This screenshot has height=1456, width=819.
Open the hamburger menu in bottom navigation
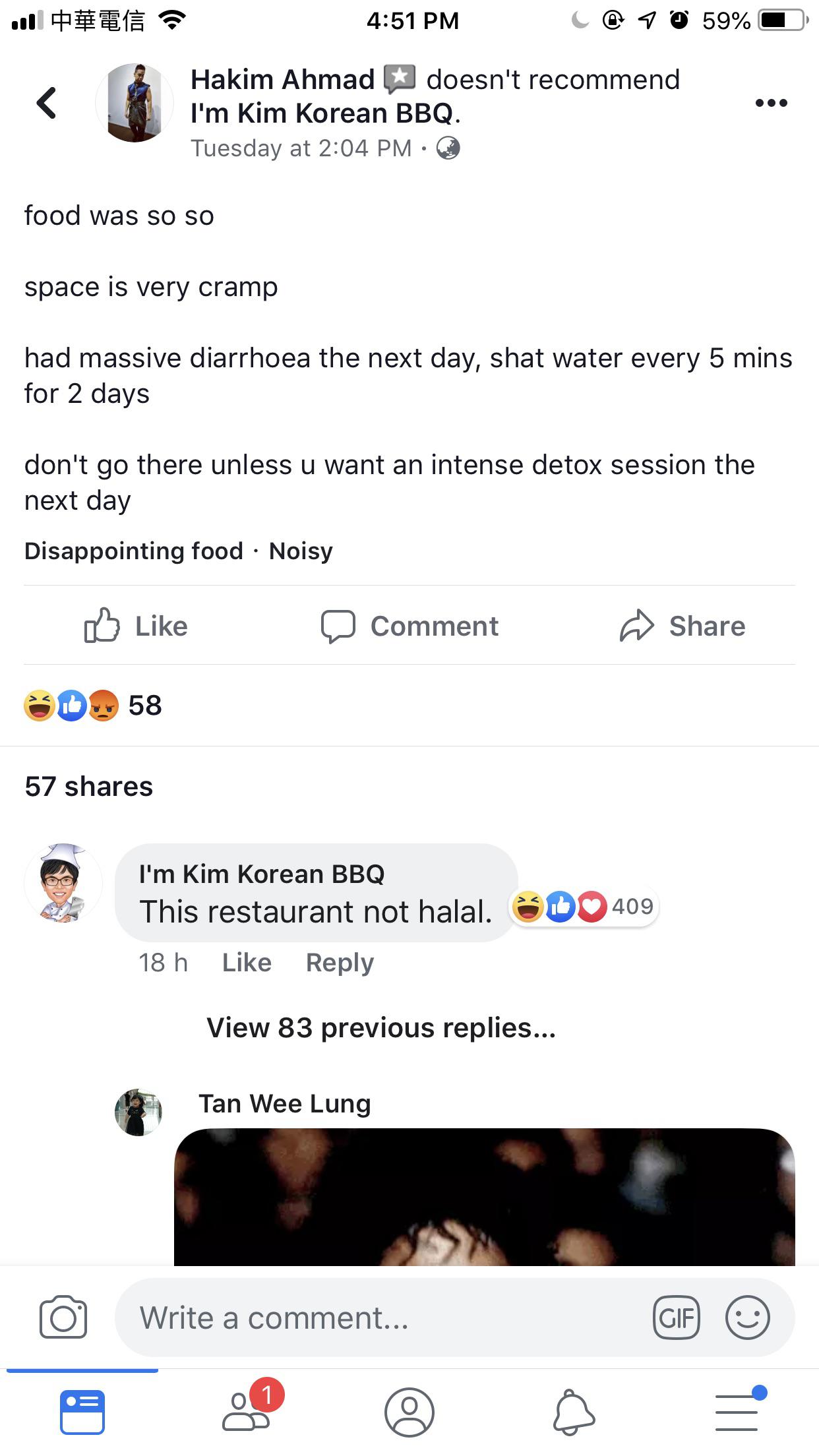click(x=737, y=1412)
